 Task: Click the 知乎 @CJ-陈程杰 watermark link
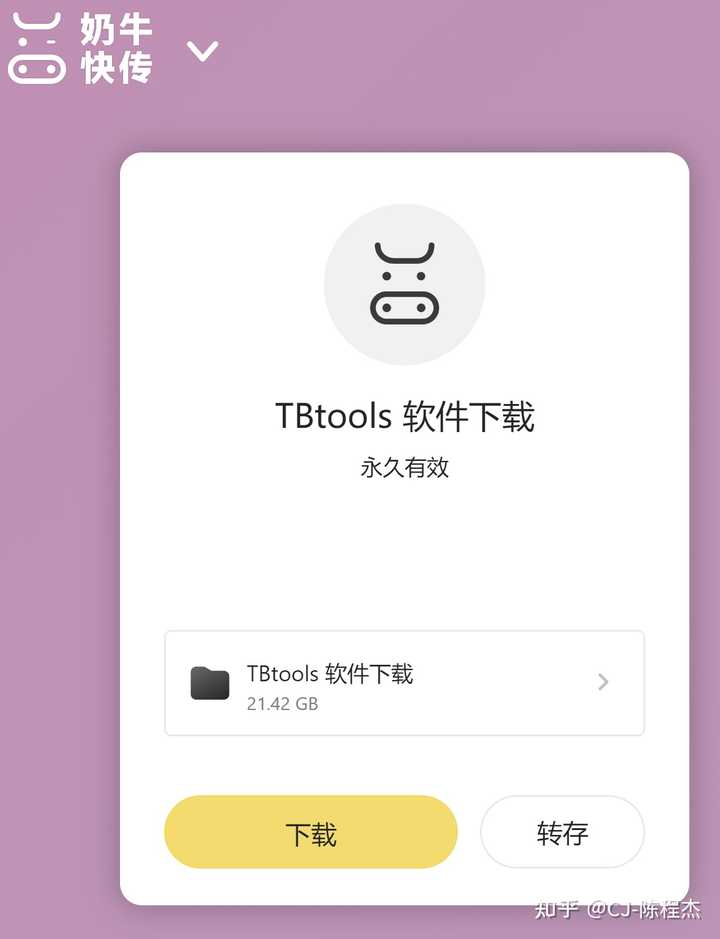619,911
